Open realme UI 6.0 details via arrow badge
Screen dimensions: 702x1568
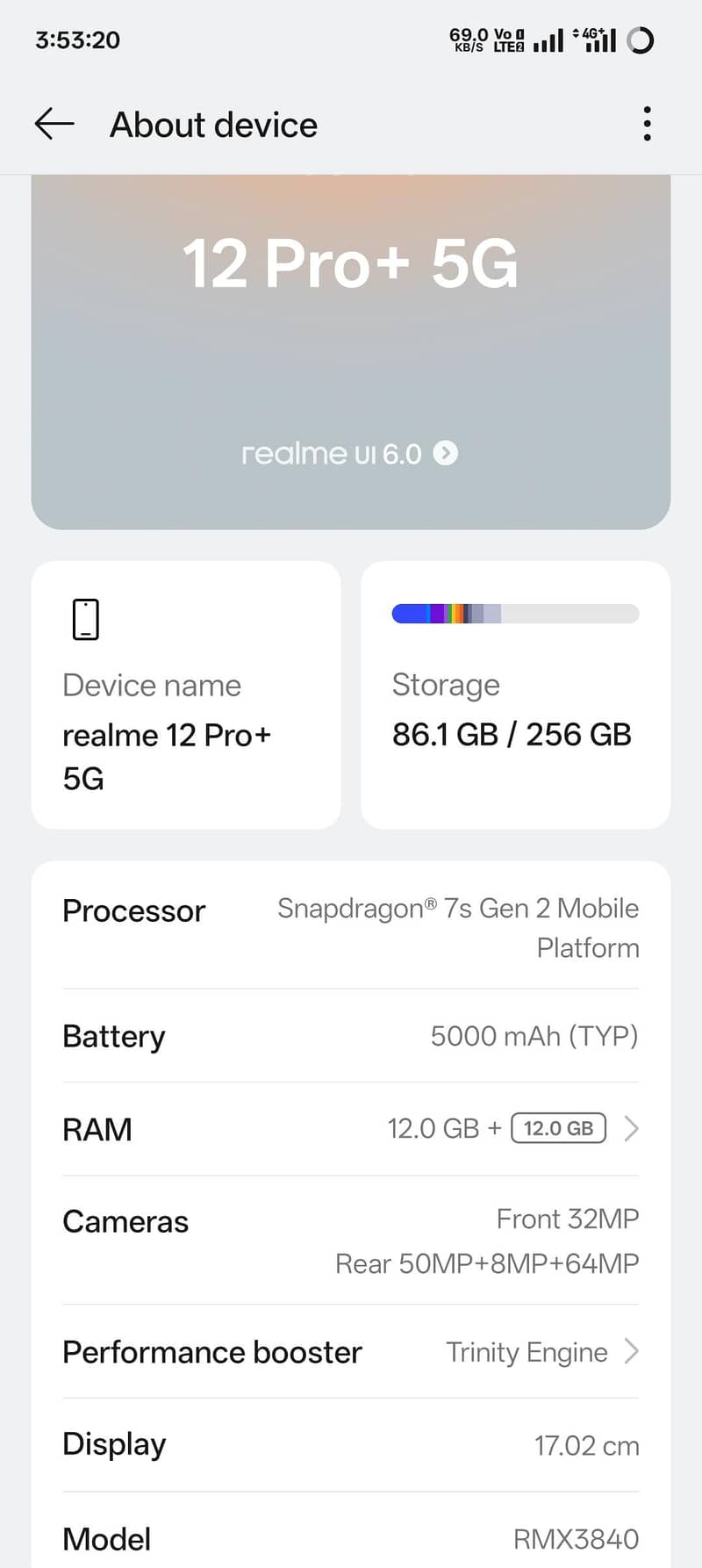point(447,454)
